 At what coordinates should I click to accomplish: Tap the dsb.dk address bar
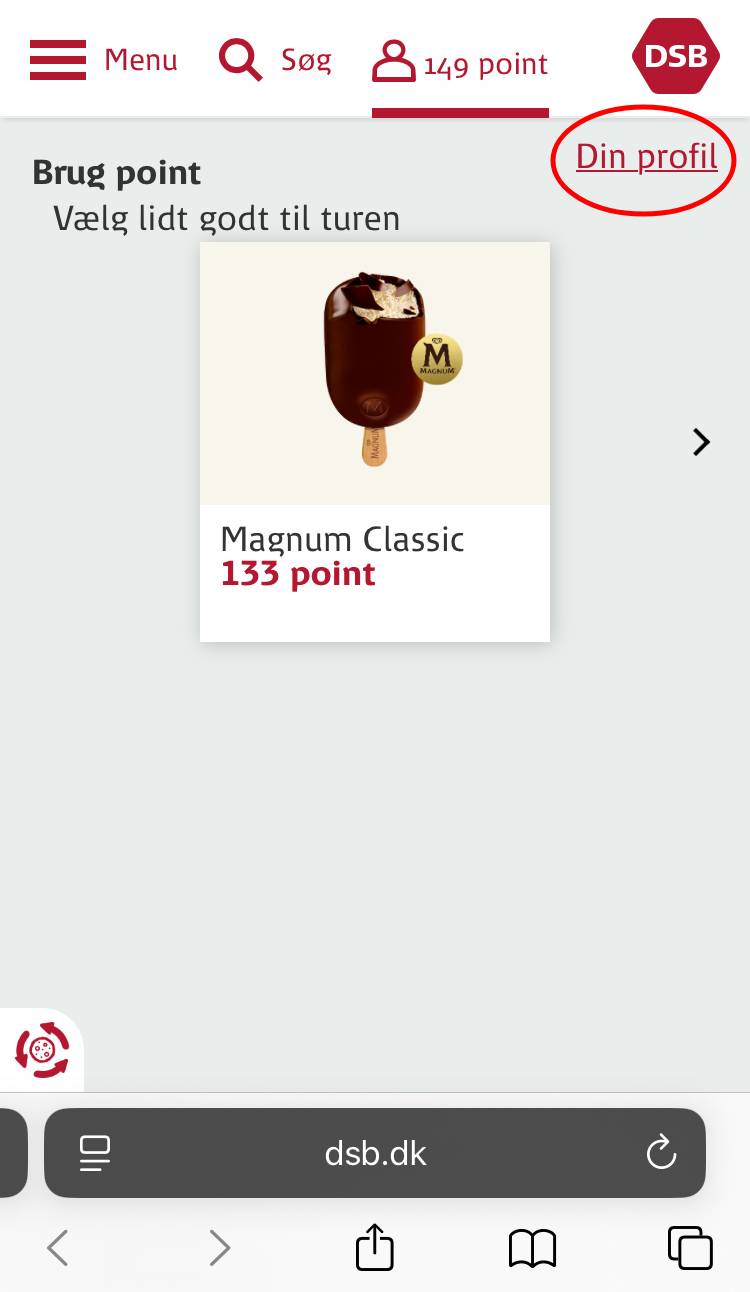tap(375, 1153)
